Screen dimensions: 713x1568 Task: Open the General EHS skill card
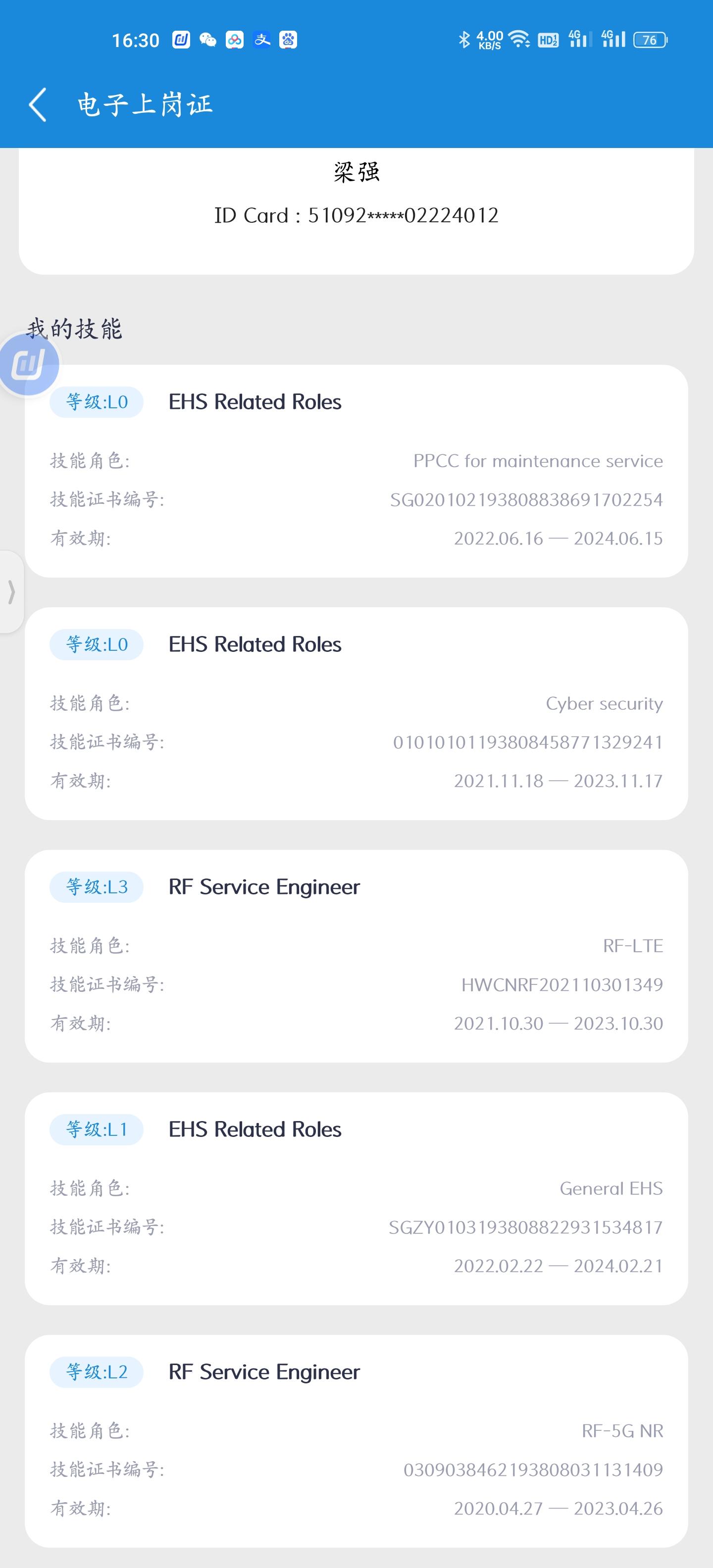pos(356,1199)
